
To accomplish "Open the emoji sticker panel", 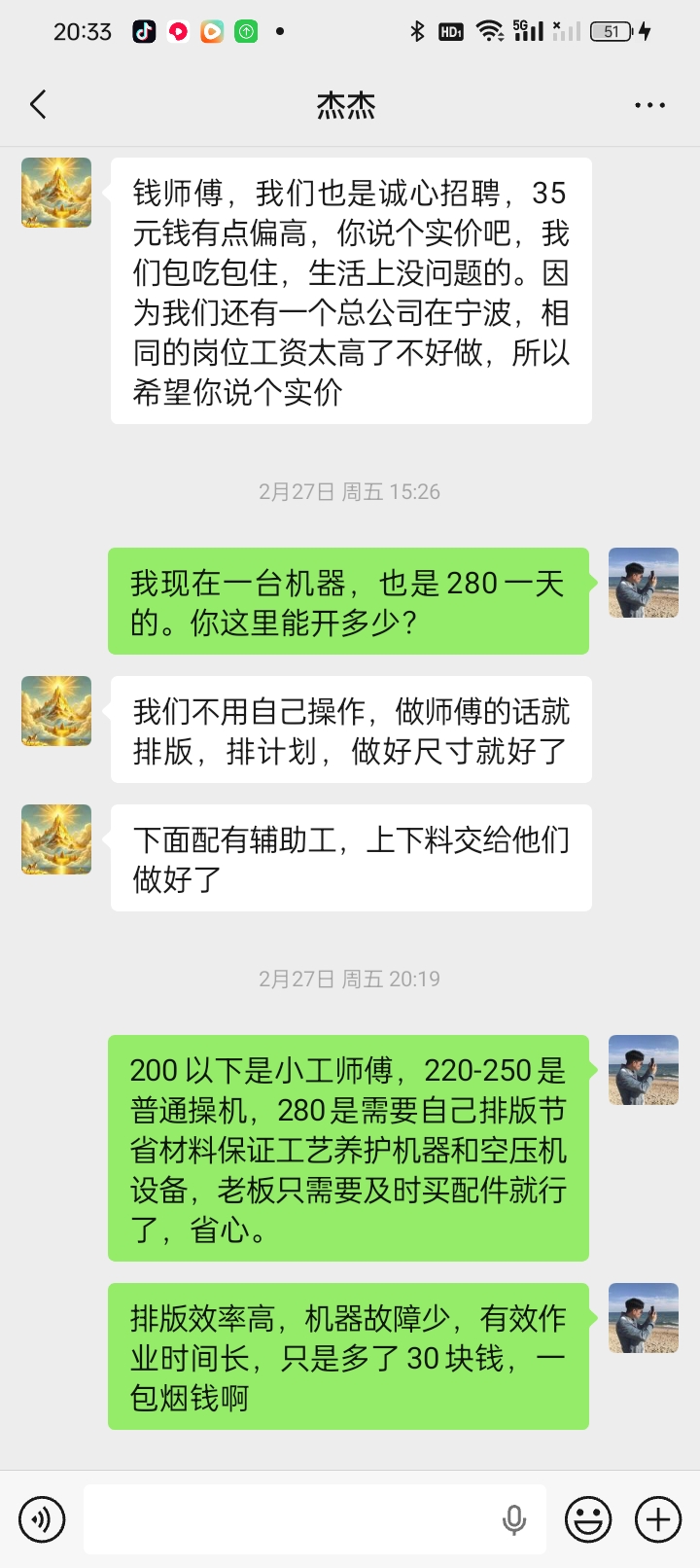I will tap(588, 1518).
